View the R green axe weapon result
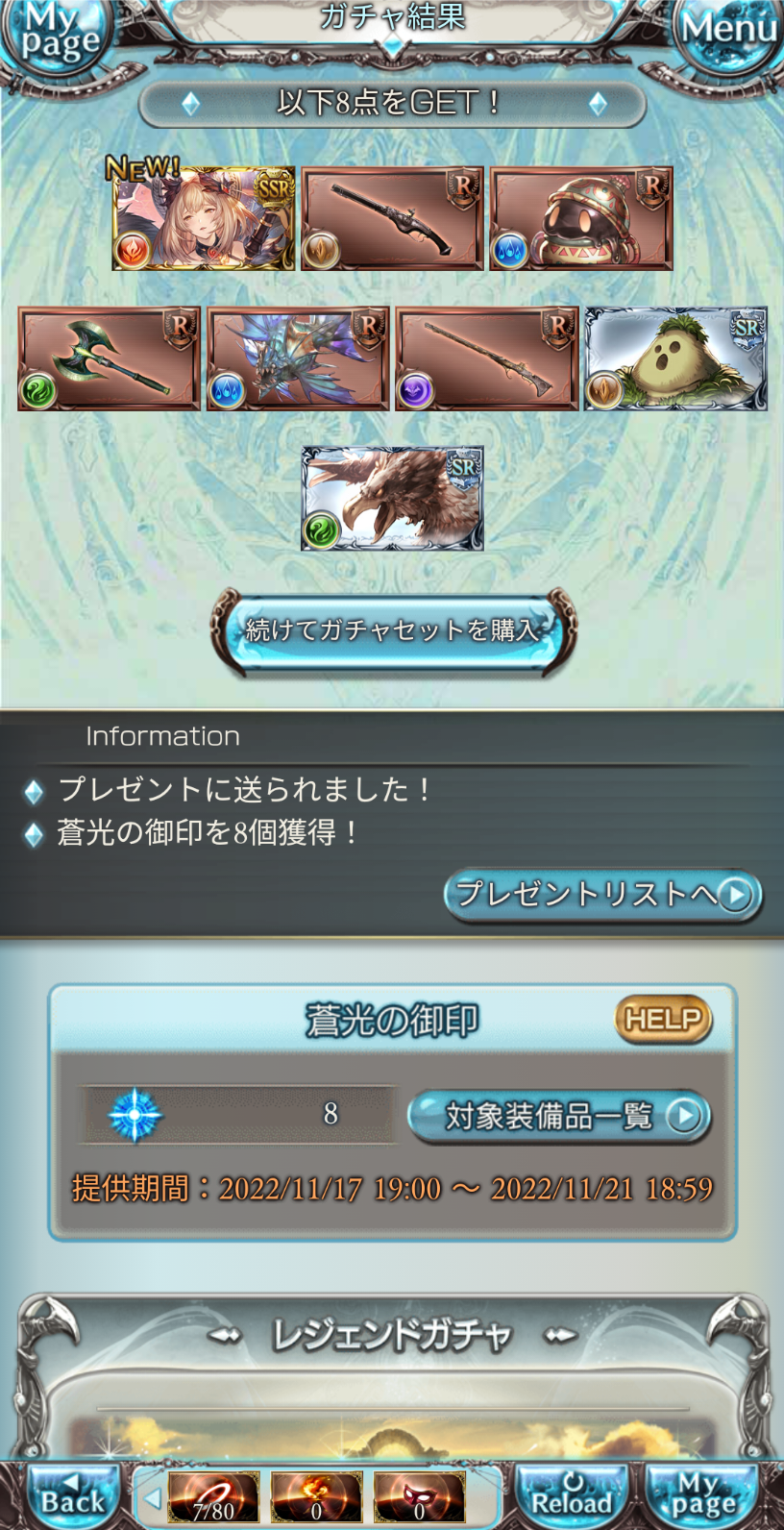Screen dimensions: 784x1530 click(x=109, y=358)
